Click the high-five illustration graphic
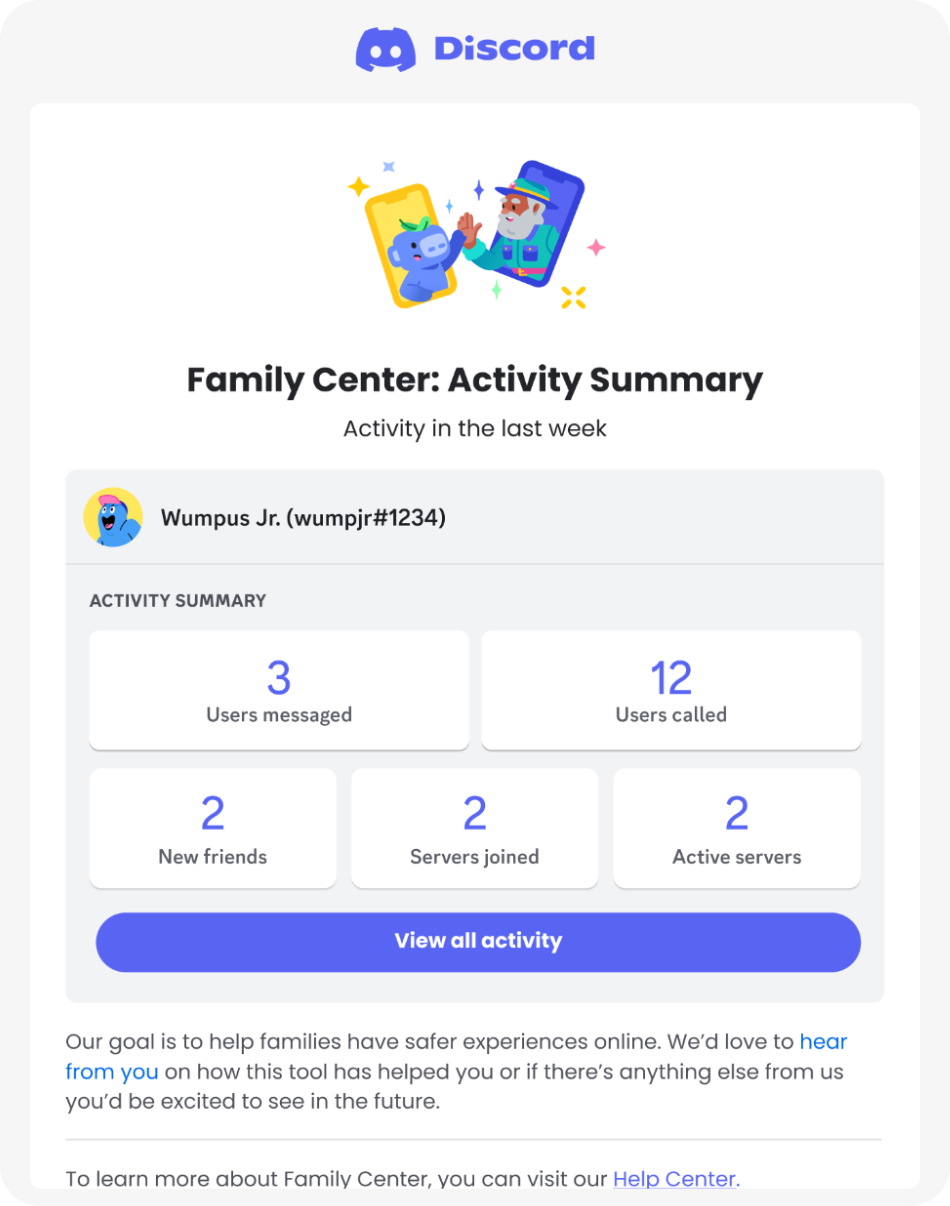 pos(475,235)
